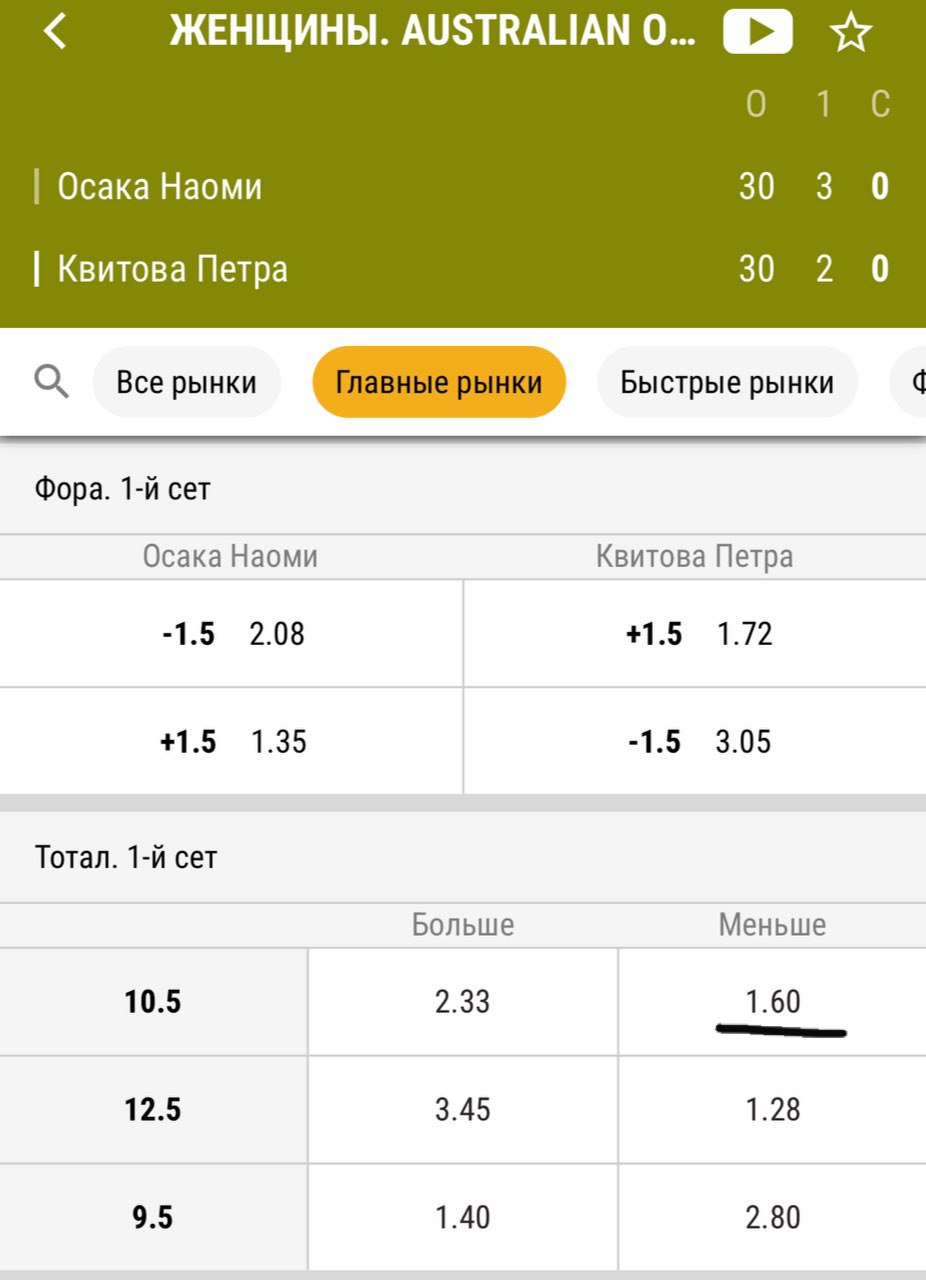Add this match to favorites with the star
926x1280 pixels.
click(851, 34)
